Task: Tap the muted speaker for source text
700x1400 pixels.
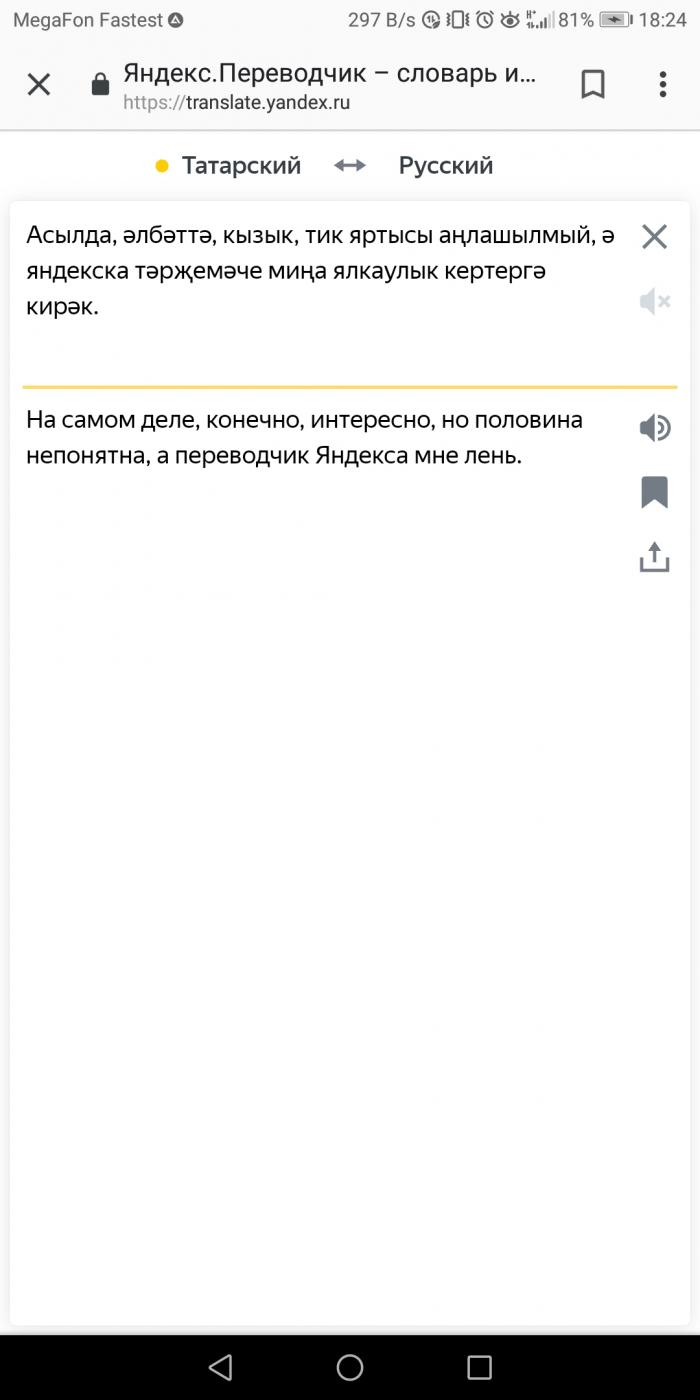Action: click(654, 301)
